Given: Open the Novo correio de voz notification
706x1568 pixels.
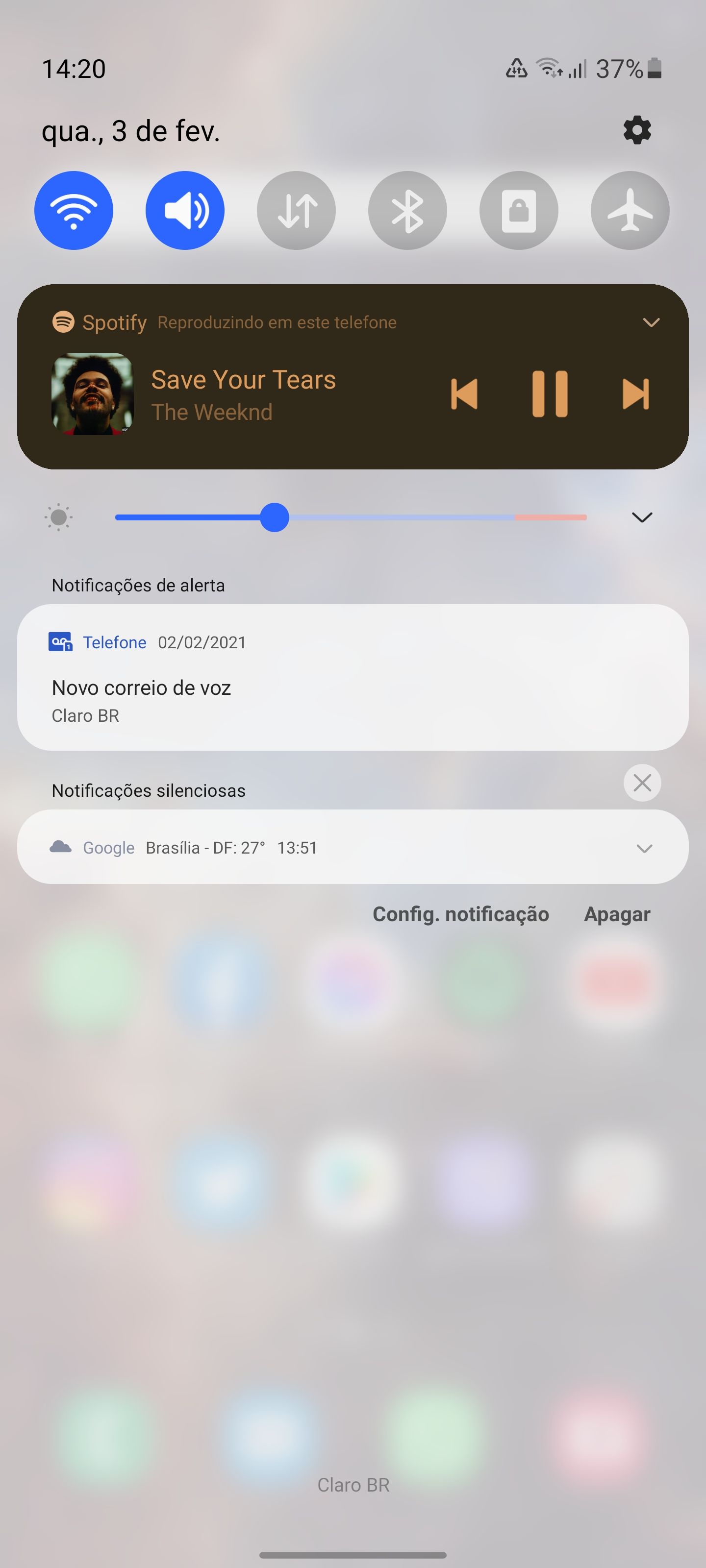Looking at the screenshot, I should 353,688.
